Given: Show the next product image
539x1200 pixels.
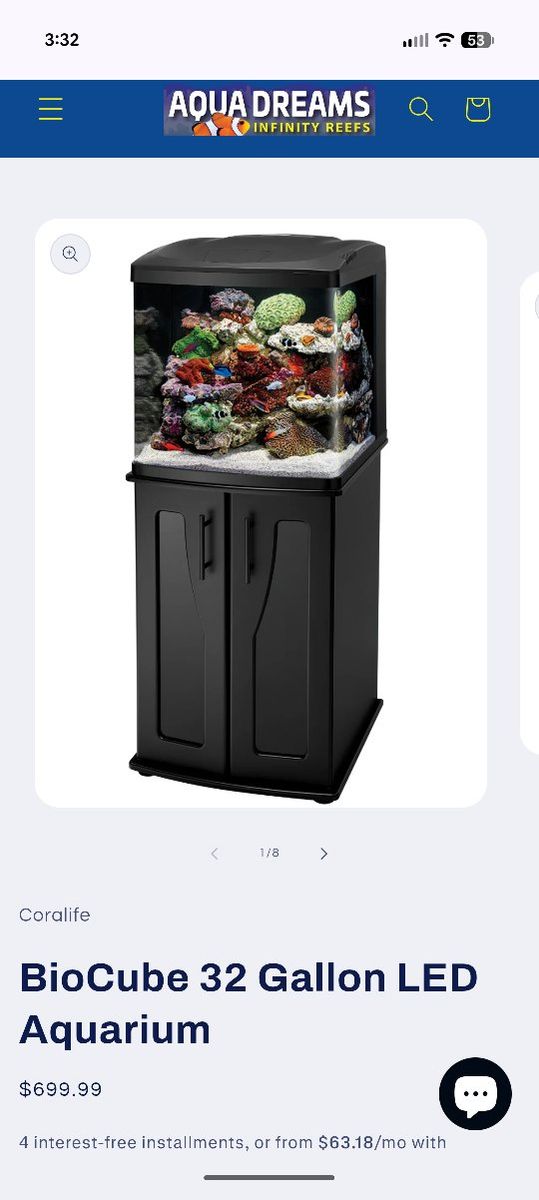Looking at the screenshot, I should [x=323, y=853].
